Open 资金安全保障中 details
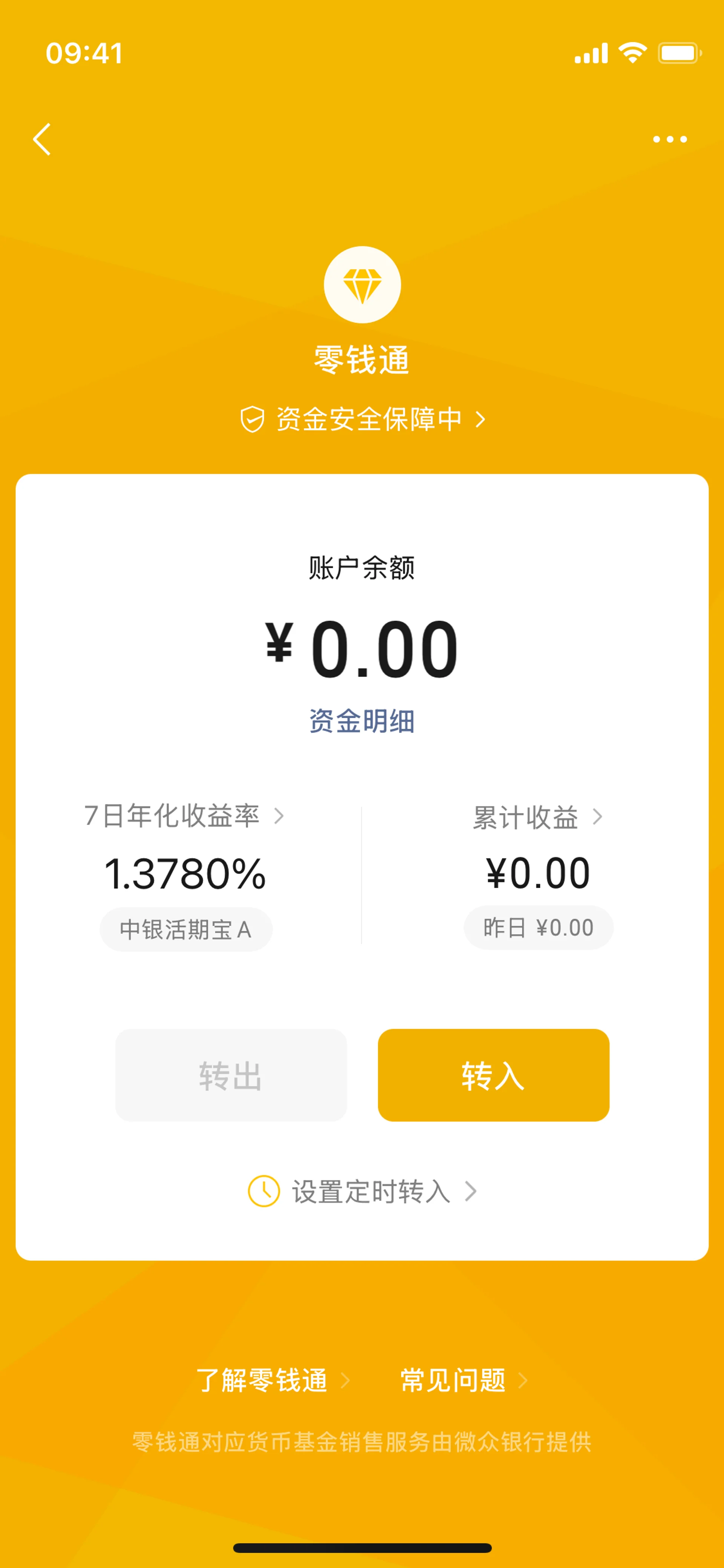This screenshot has height=1568, width=724. [363, 419]
